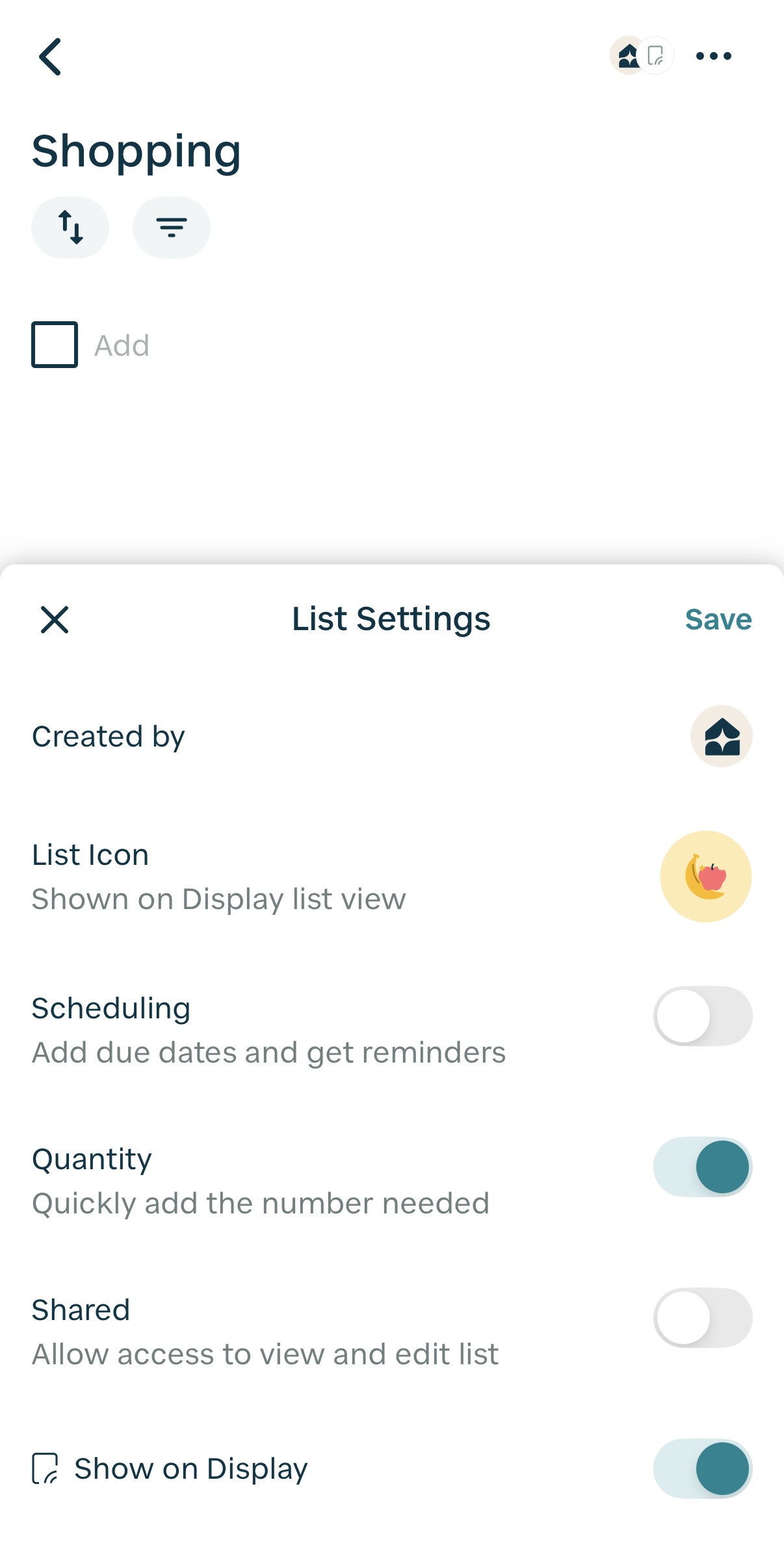Save the list settings
This screenshot has height=1547, width=784.
tap(718, 619)
